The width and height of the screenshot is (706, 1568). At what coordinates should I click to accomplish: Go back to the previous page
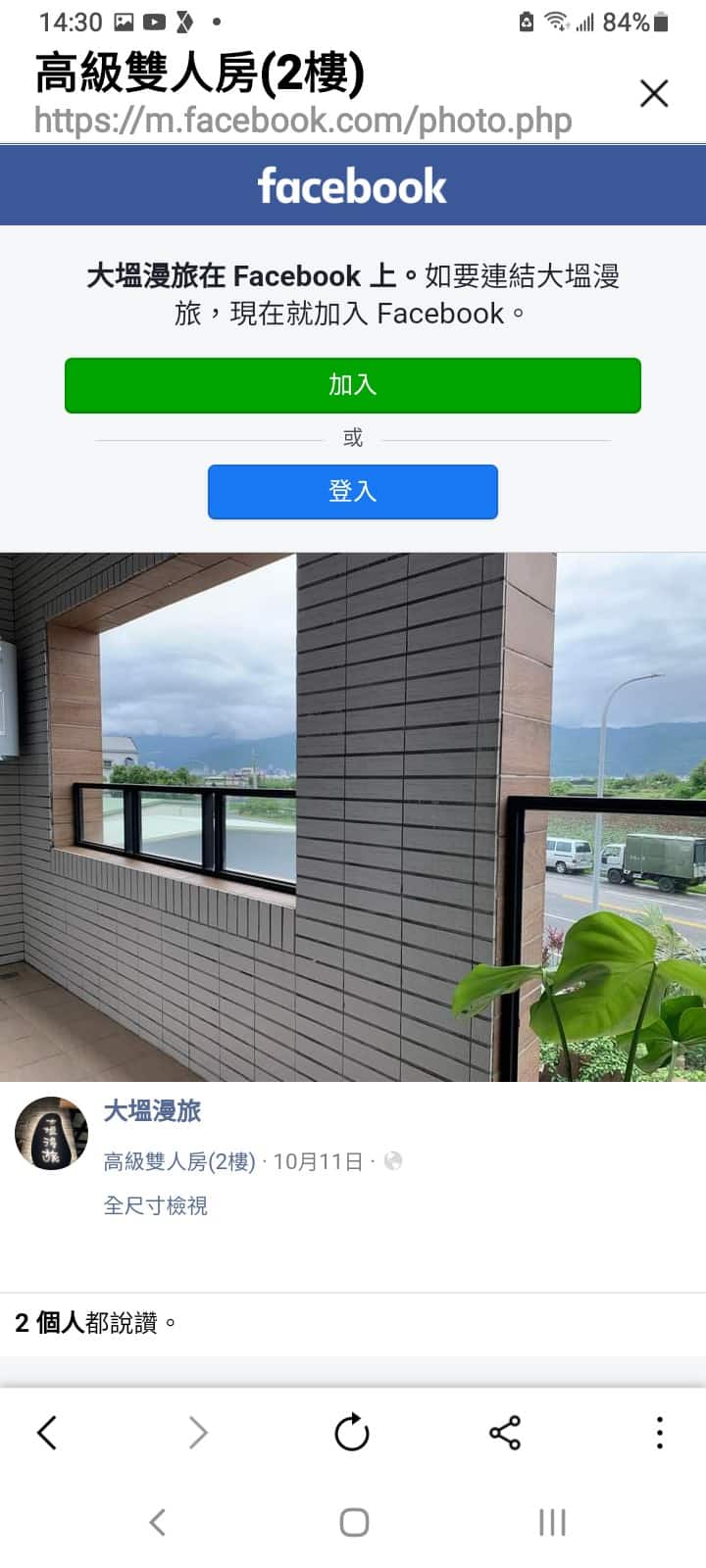point(47,1433)
